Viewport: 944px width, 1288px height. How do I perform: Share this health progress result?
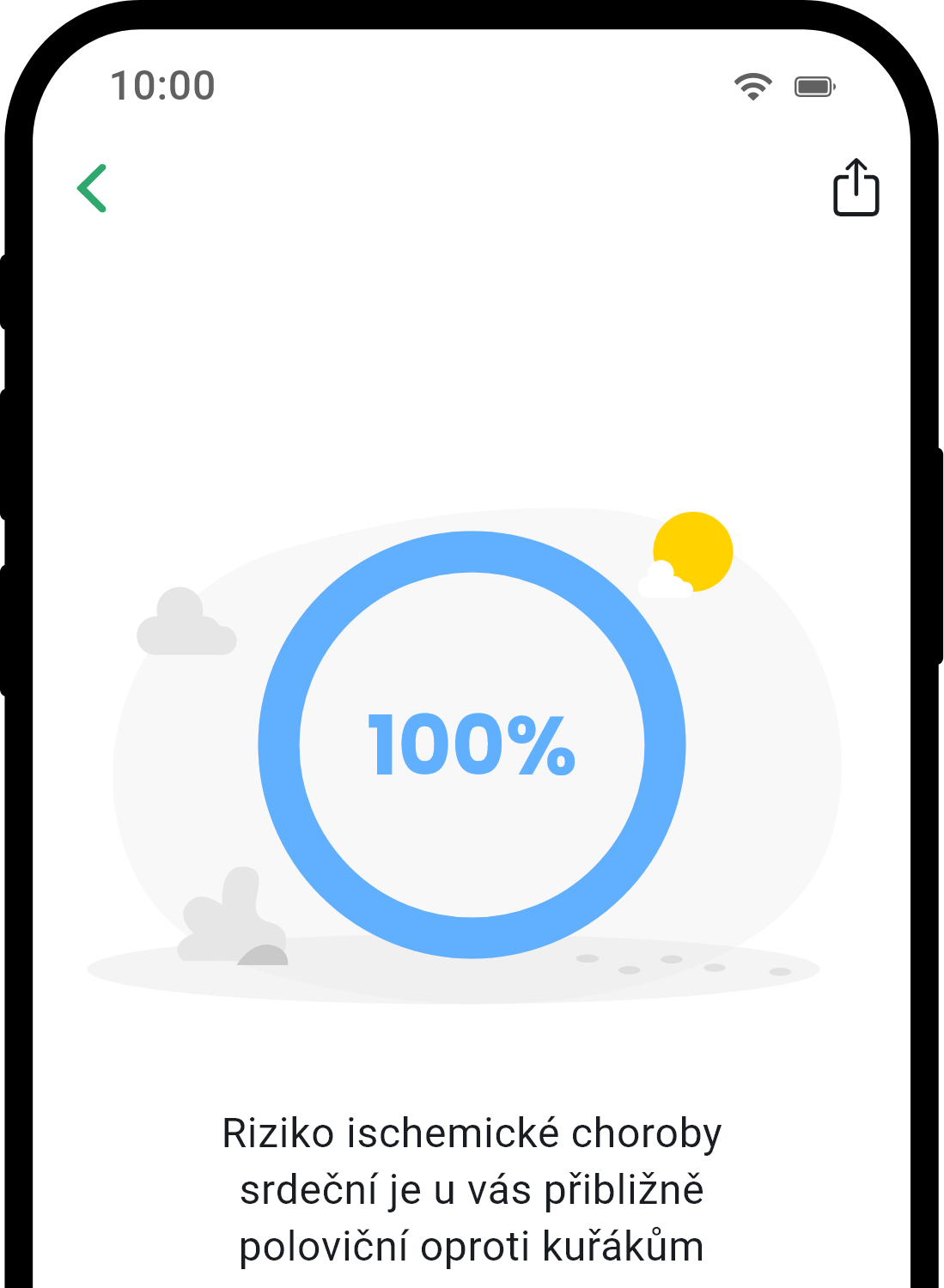tap(856, 187)
